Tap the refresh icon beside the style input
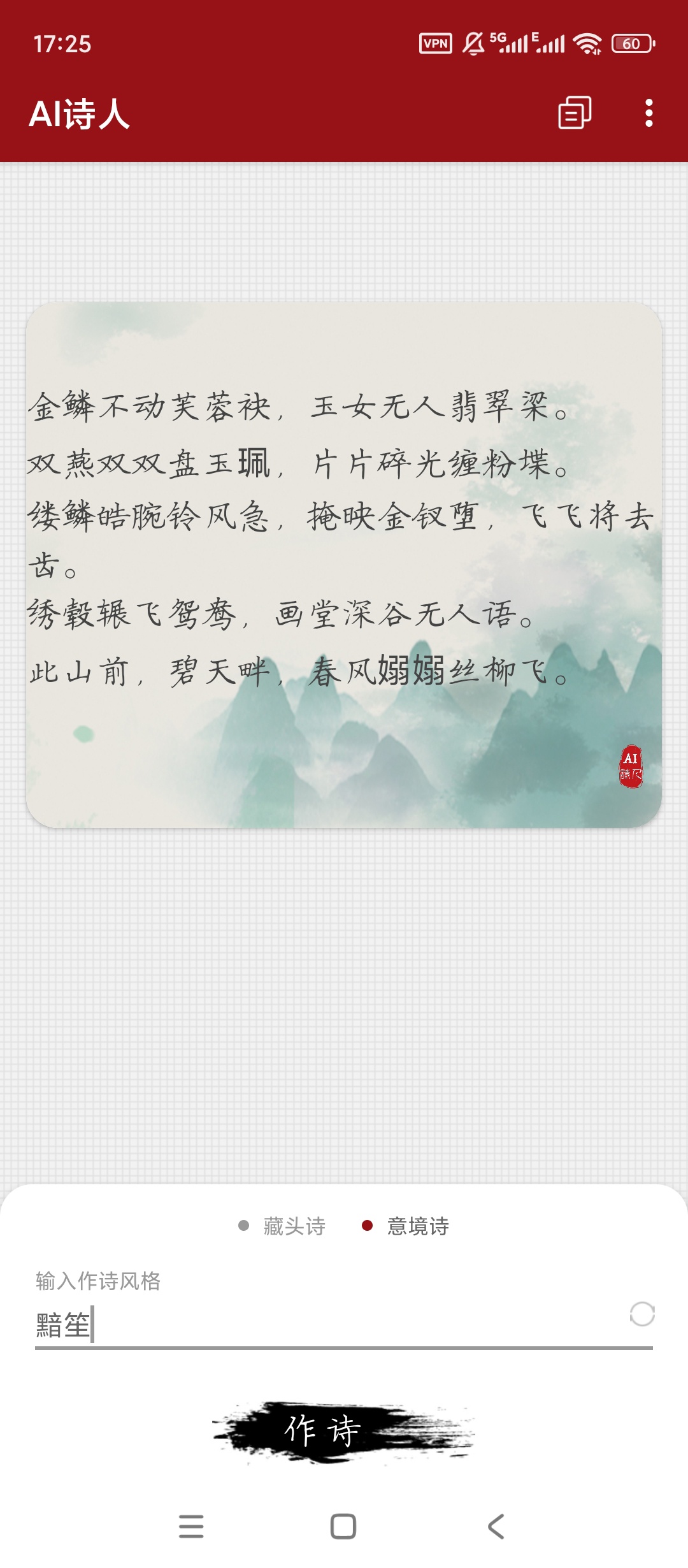Screen dimensions: 688x1568 pyautogui.click(x=641, y=1314)
